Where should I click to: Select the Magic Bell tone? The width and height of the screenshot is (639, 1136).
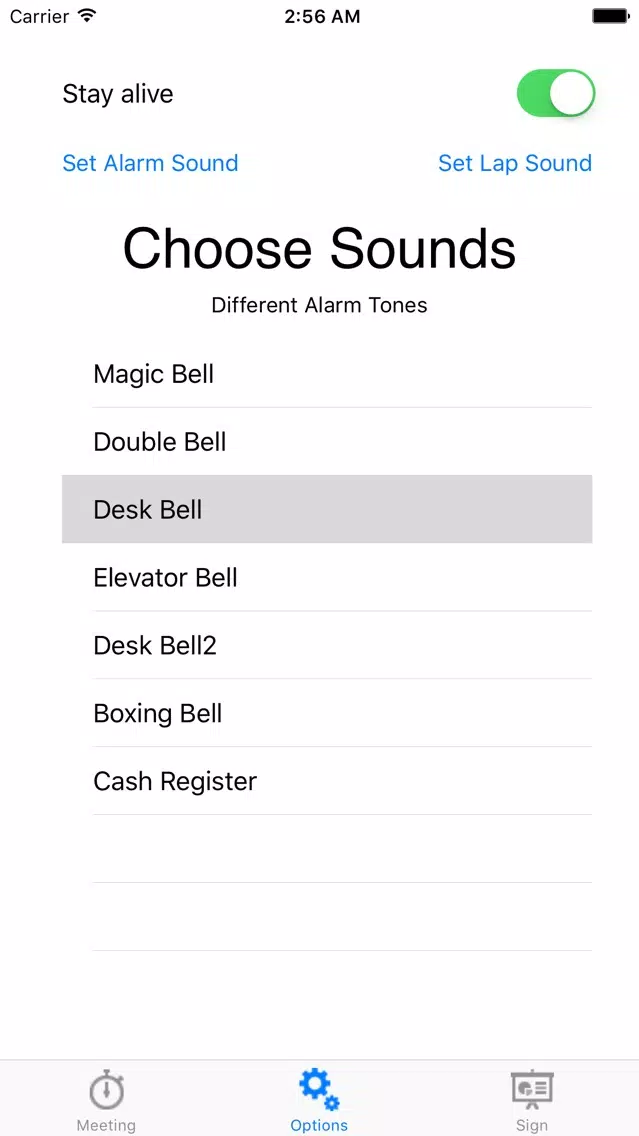(x=327, y=374)
